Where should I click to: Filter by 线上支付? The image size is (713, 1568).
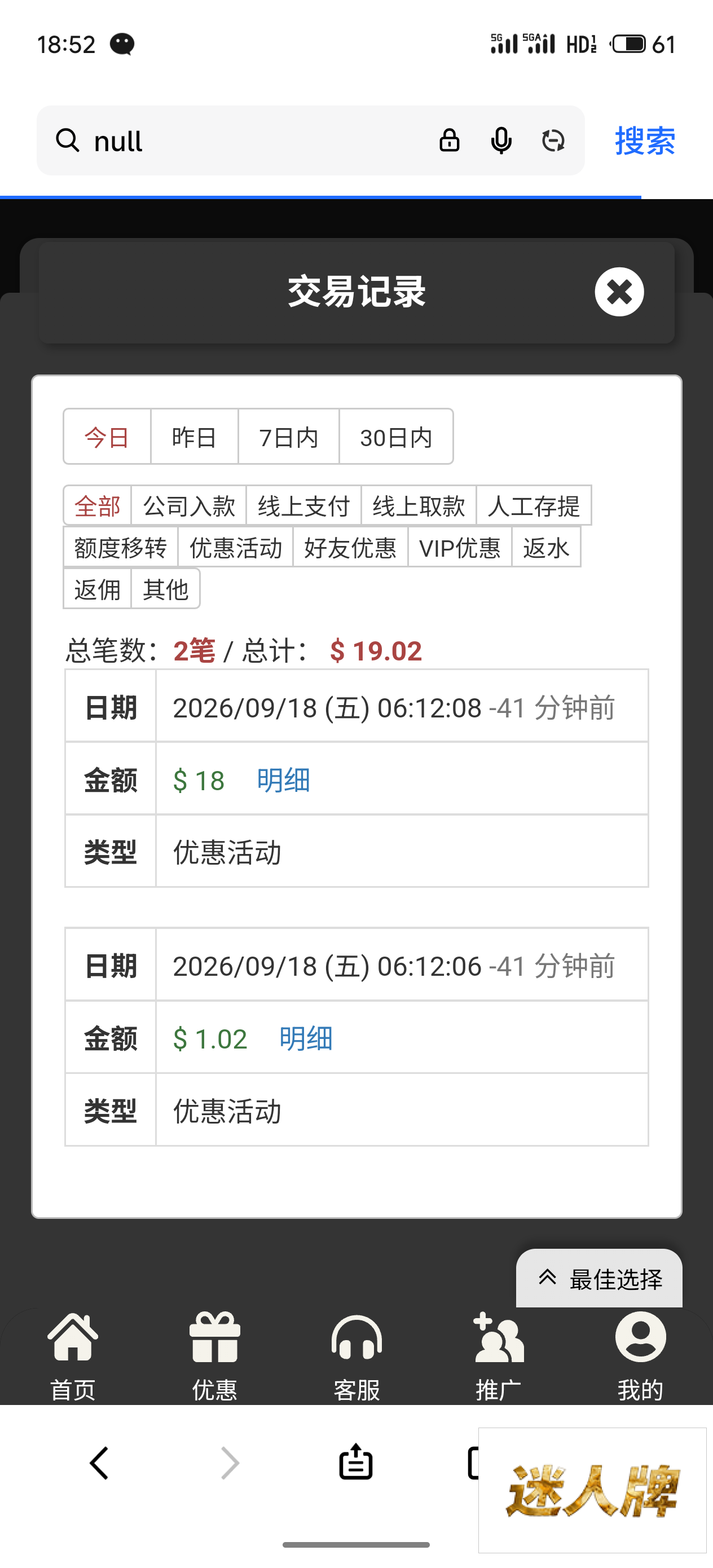(x=304, y=506)
